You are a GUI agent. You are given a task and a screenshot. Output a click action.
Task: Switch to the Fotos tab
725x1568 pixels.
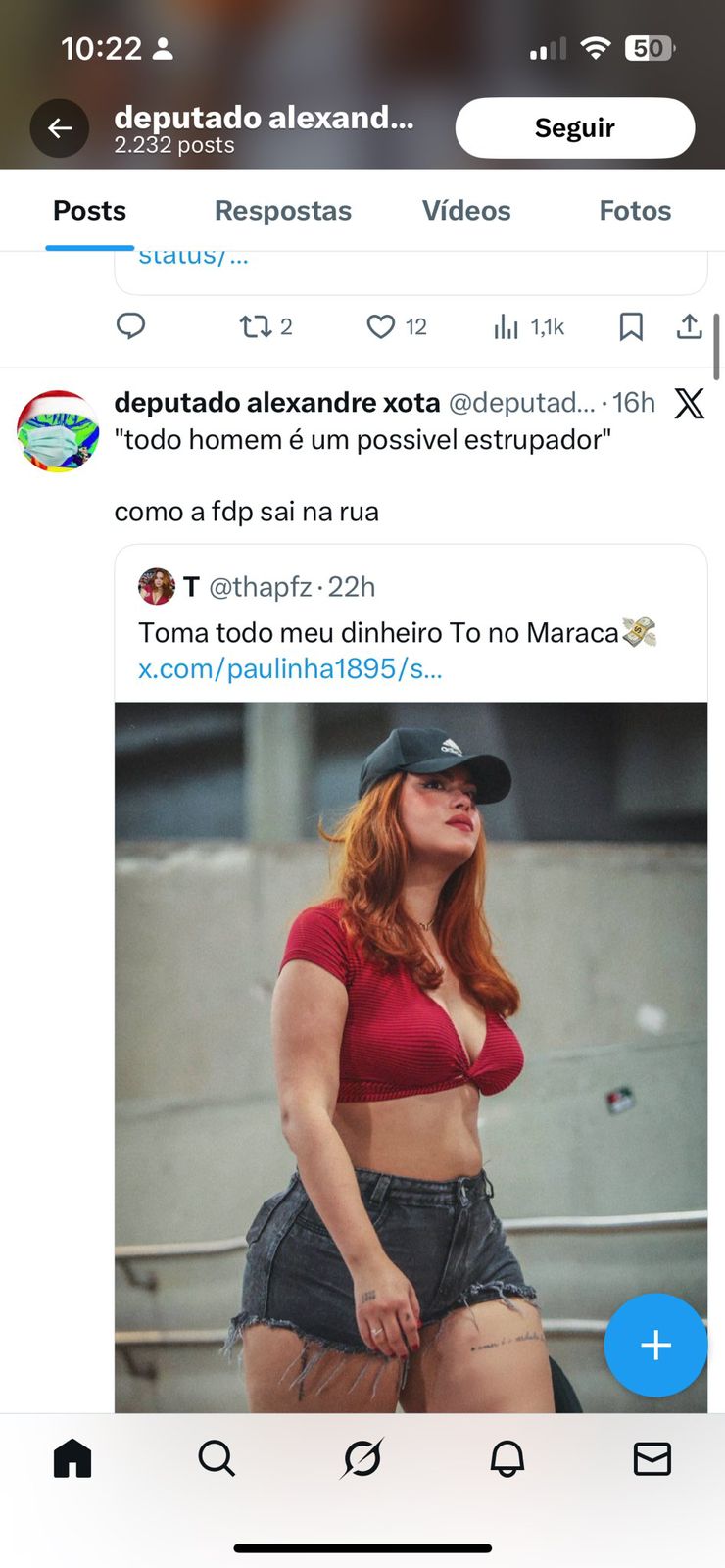(x=634, y=211)
